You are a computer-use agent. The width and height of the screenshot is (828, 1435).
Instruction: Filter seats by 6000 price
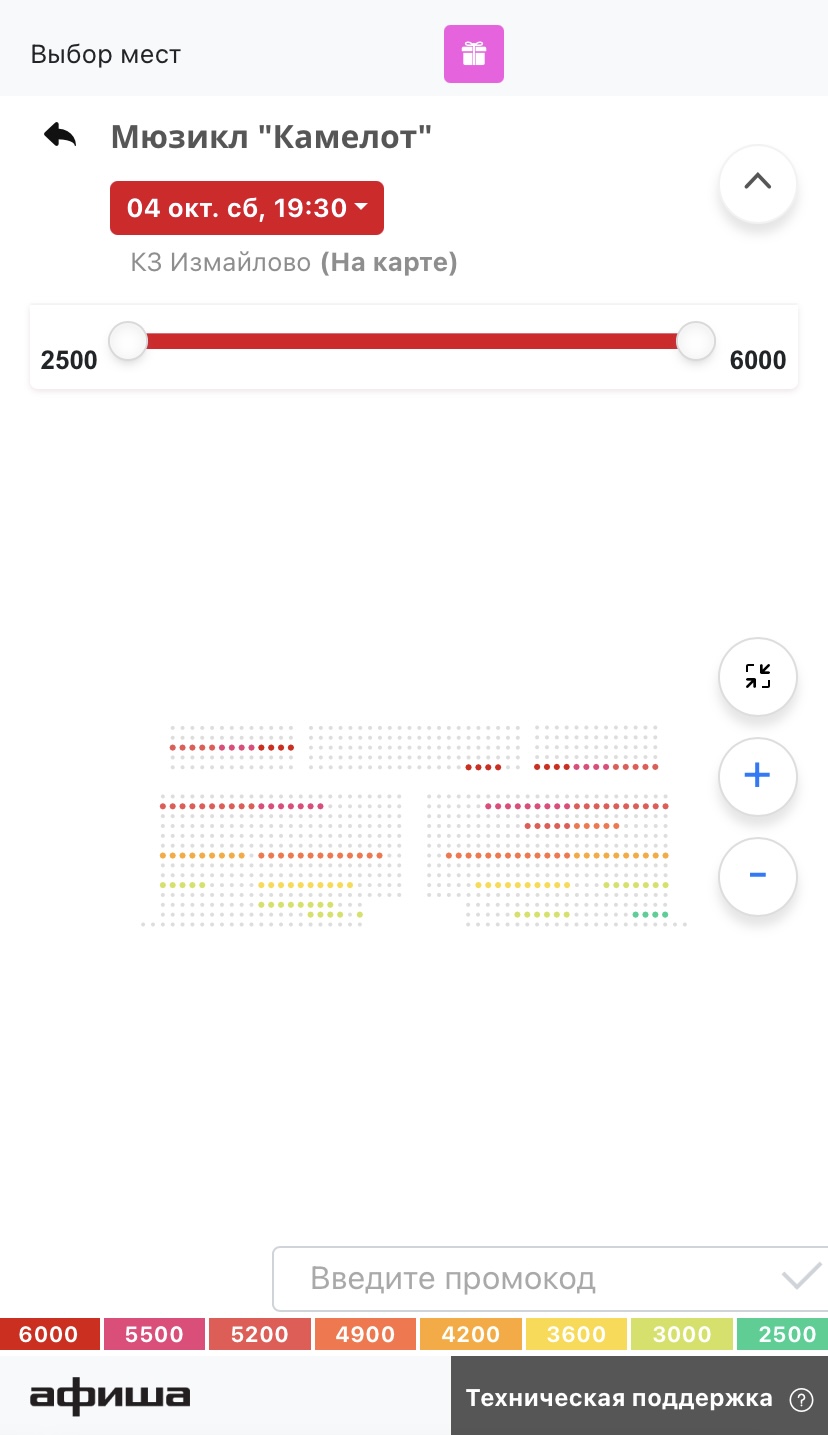point(50,1334)
